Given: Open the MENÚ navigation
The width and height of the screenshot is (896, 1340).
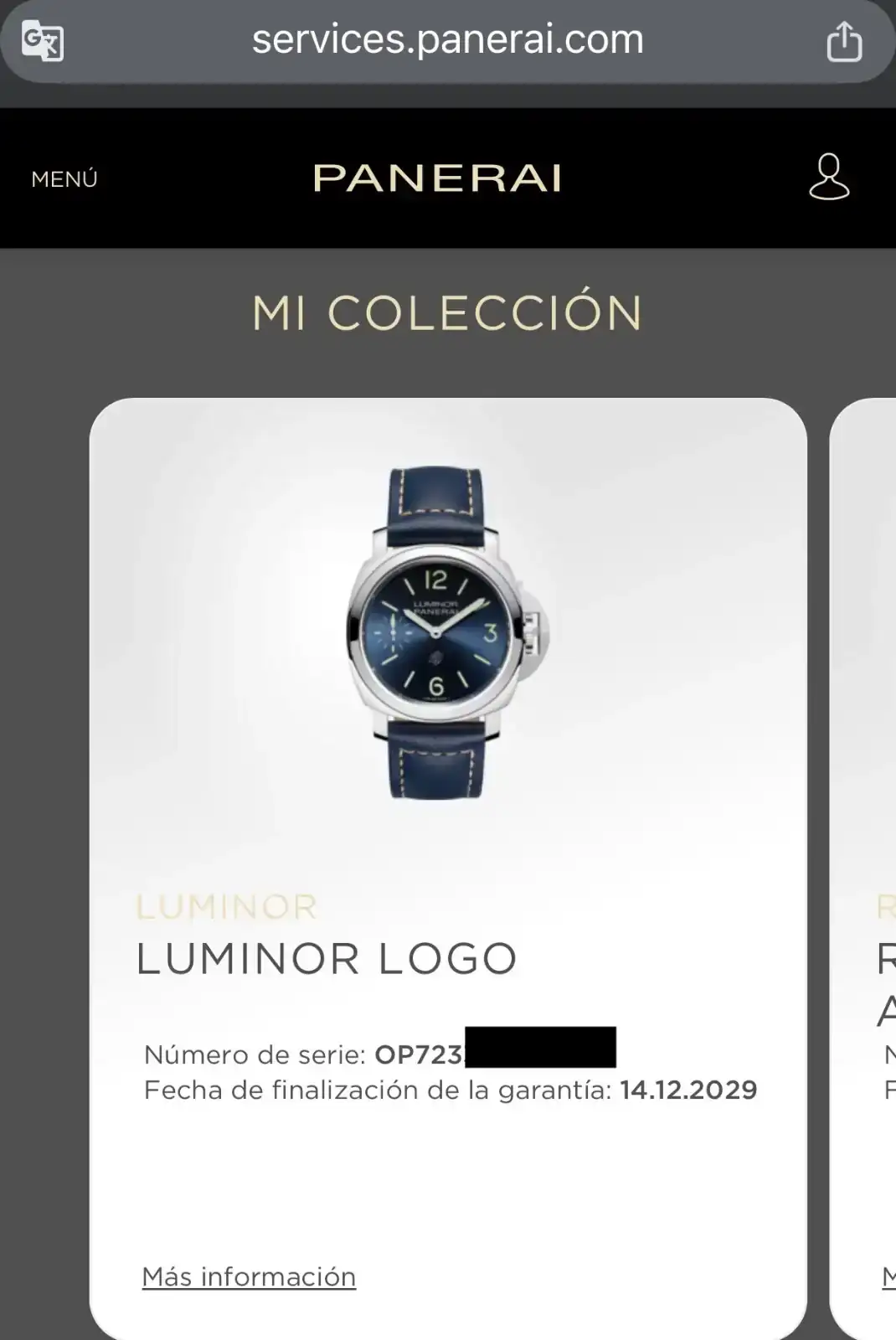Looking at the screenshot, I should tap(64, 179).
